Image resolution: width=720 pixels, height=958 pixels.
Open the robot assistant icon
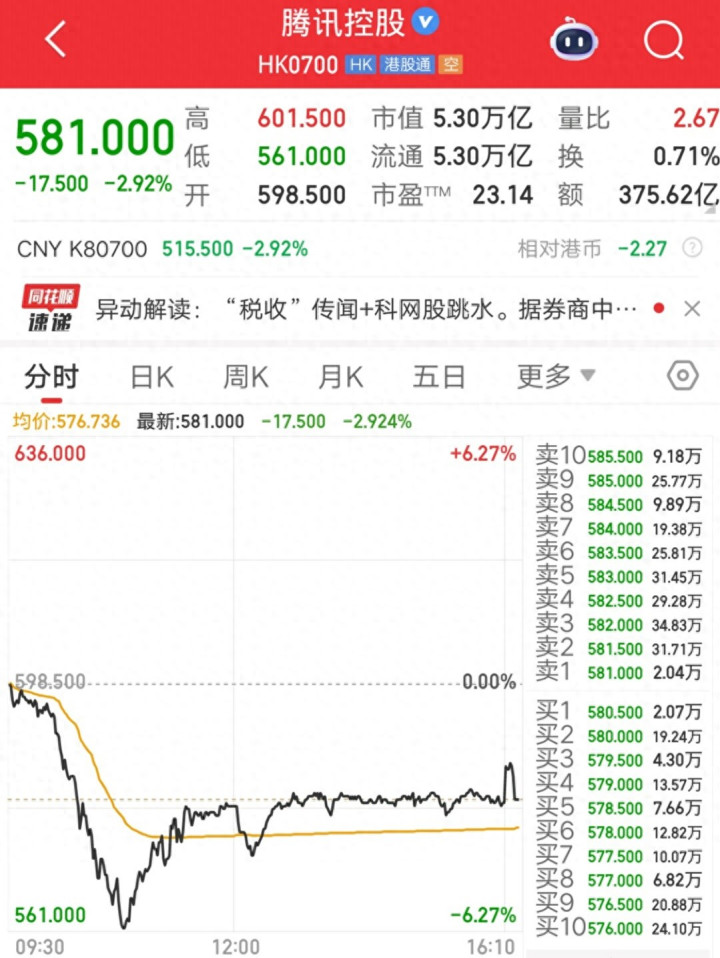[574, 41]
